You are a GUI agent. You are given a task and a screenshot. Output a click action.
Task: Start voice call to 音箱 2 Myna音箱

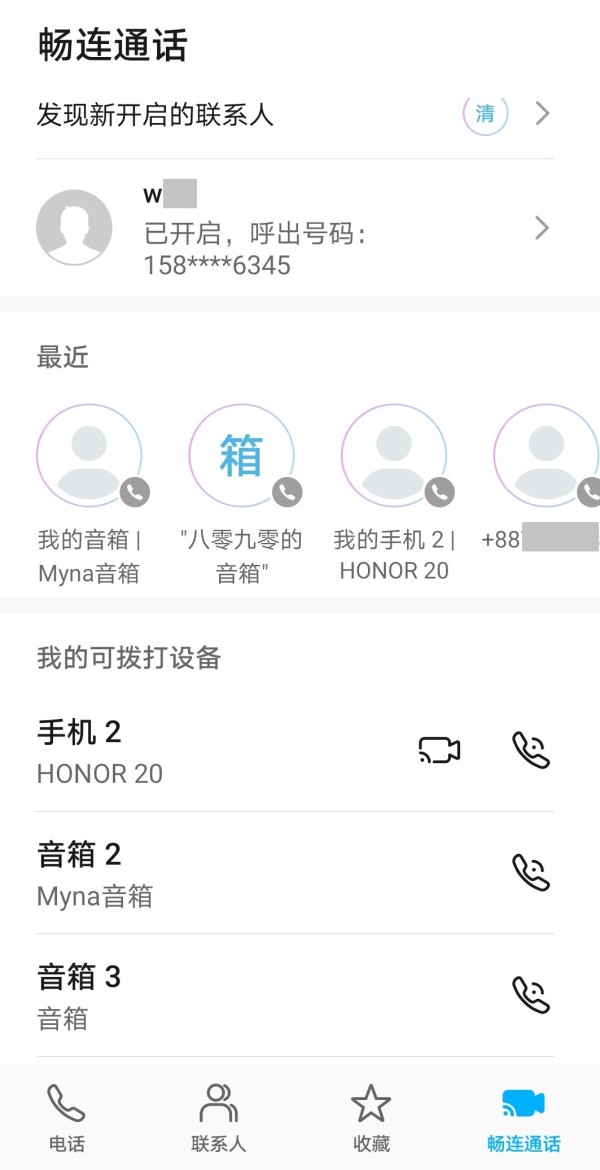(x=531, y=872)
